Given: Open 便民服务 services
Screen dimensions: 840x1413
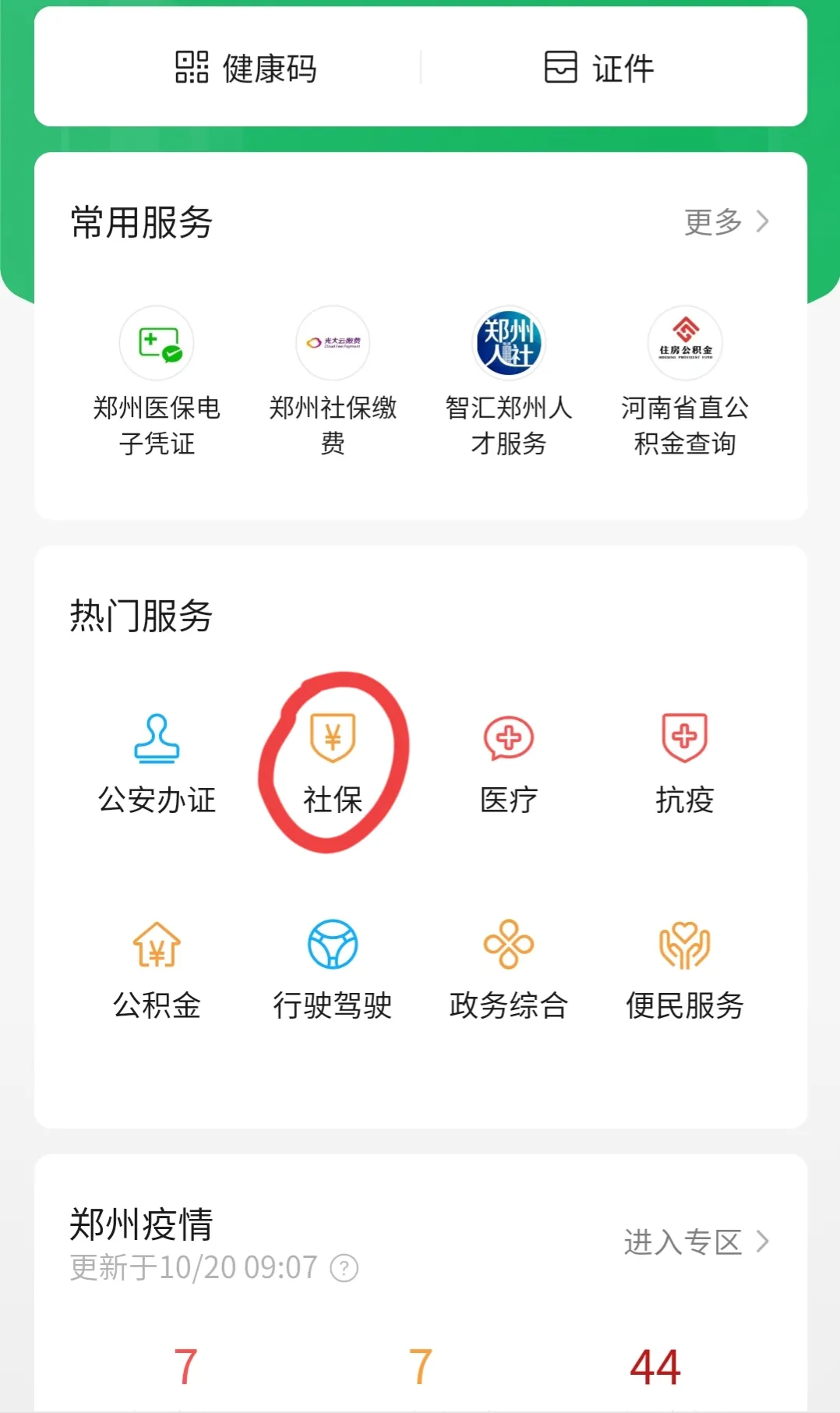Looking at the screenshot, I should click(685, 970).
